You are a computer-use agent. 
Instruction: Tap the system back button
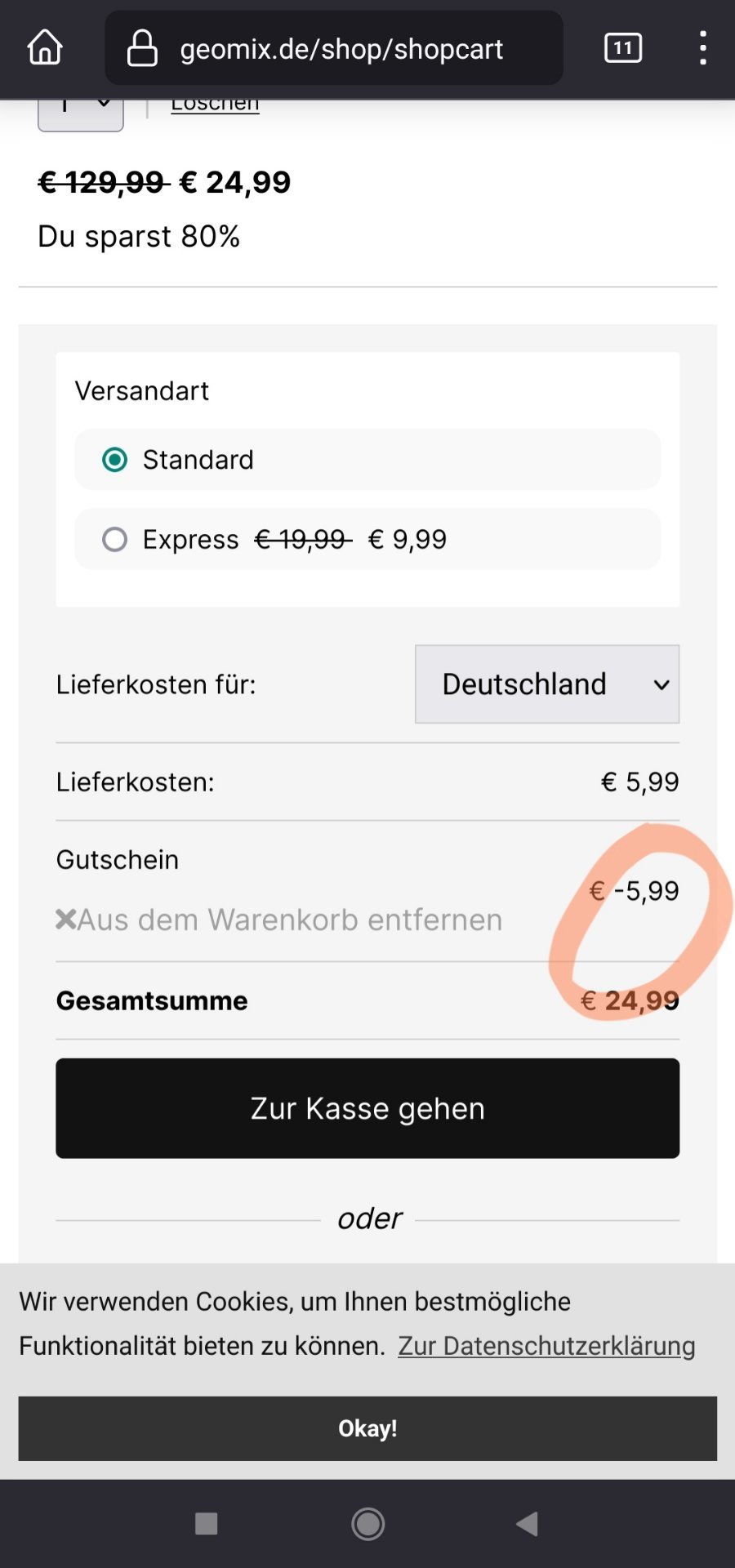tap(528, 1524)
